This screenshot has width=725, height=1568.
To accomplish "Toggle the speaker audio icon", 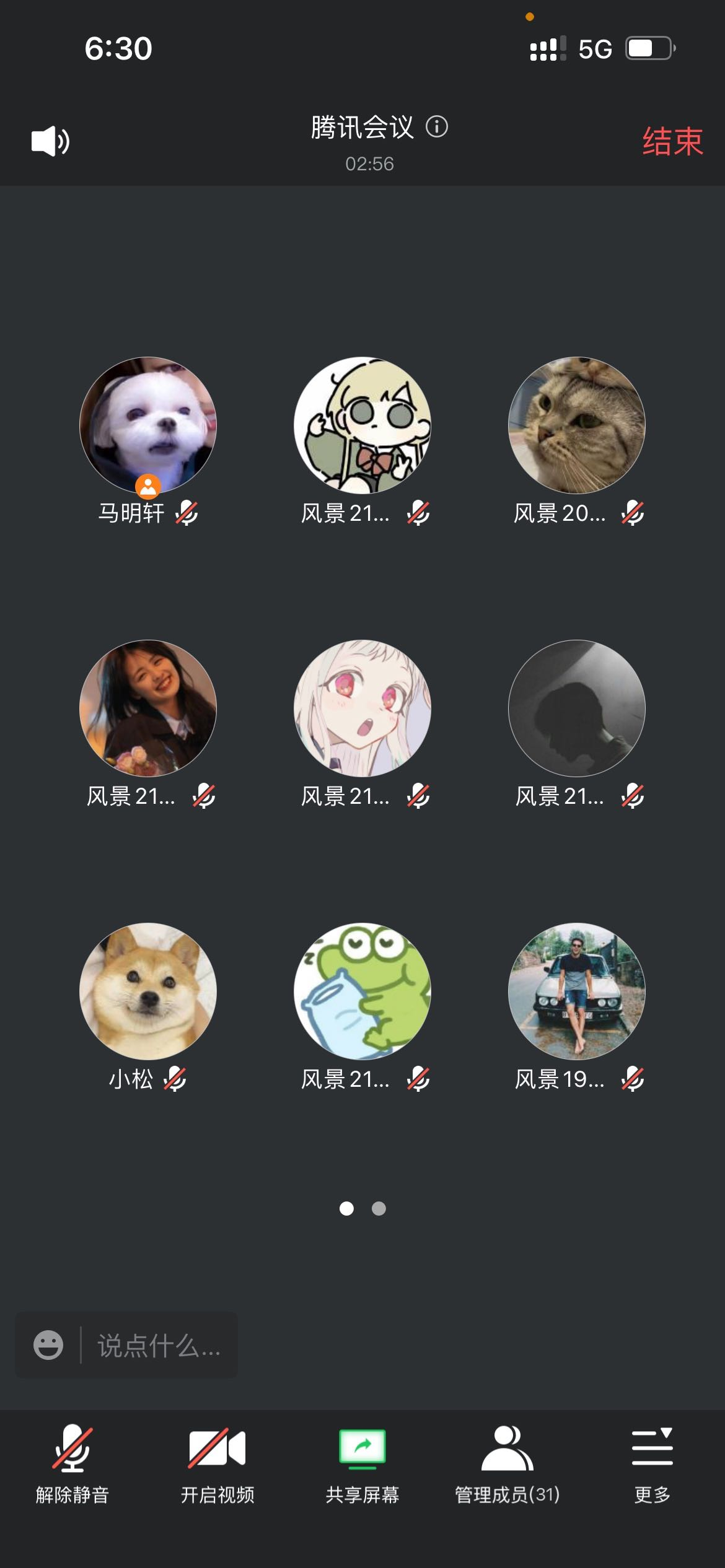I will point(50,141).
